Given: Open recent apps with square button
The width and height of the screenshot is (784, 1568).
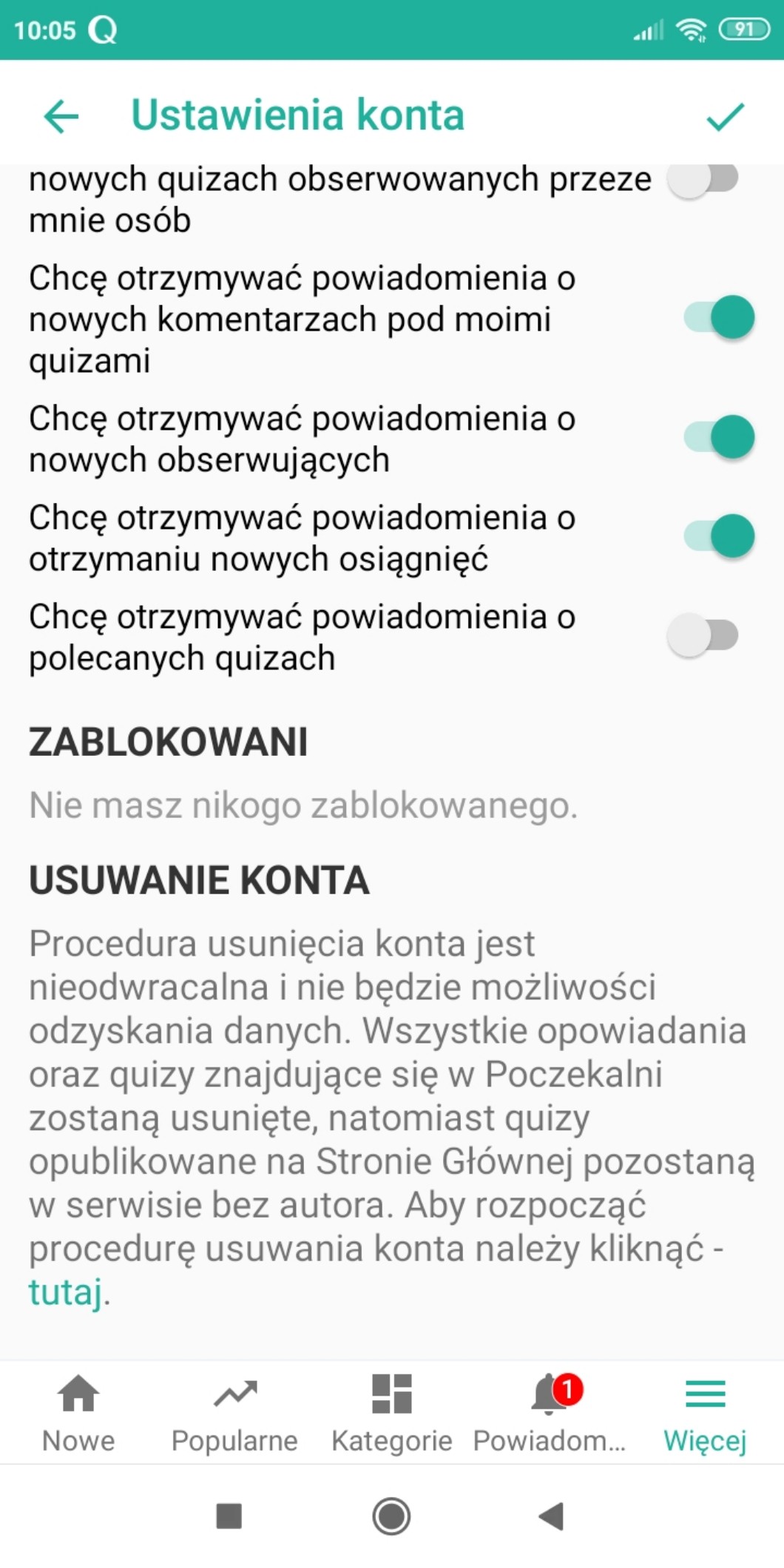Looking at the screenshot, I should click(229, 1516).
